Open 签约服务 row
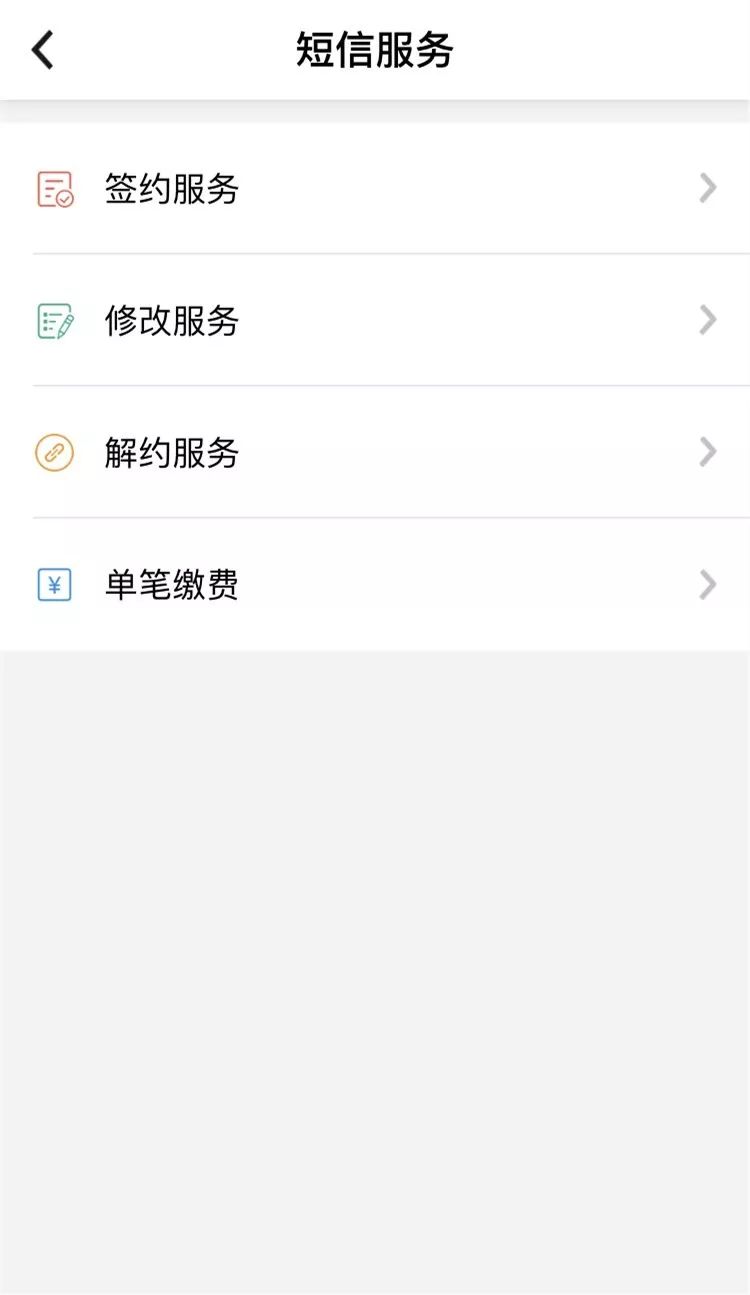Screen dimensions: 750x1295 tap(375, 189)
